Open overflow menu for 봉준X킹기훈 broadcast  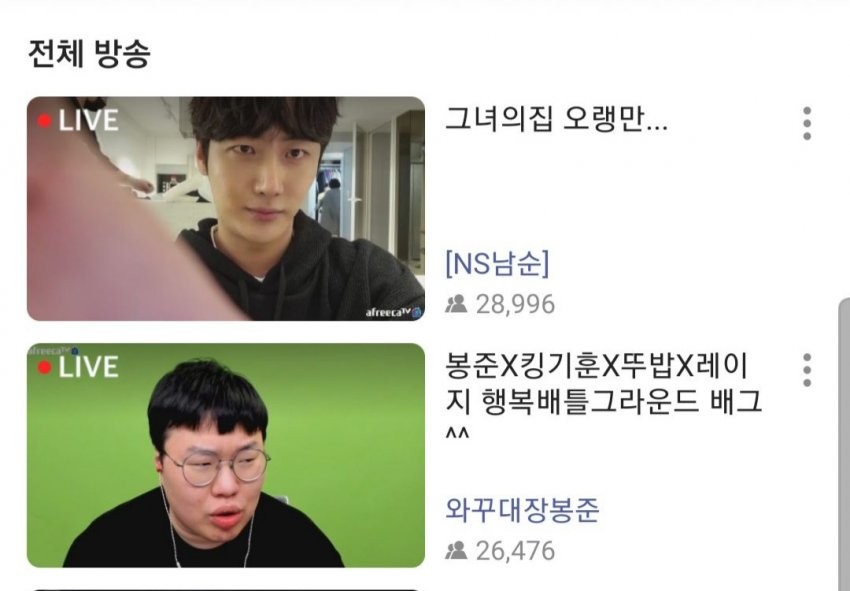[x=806, y=370]
